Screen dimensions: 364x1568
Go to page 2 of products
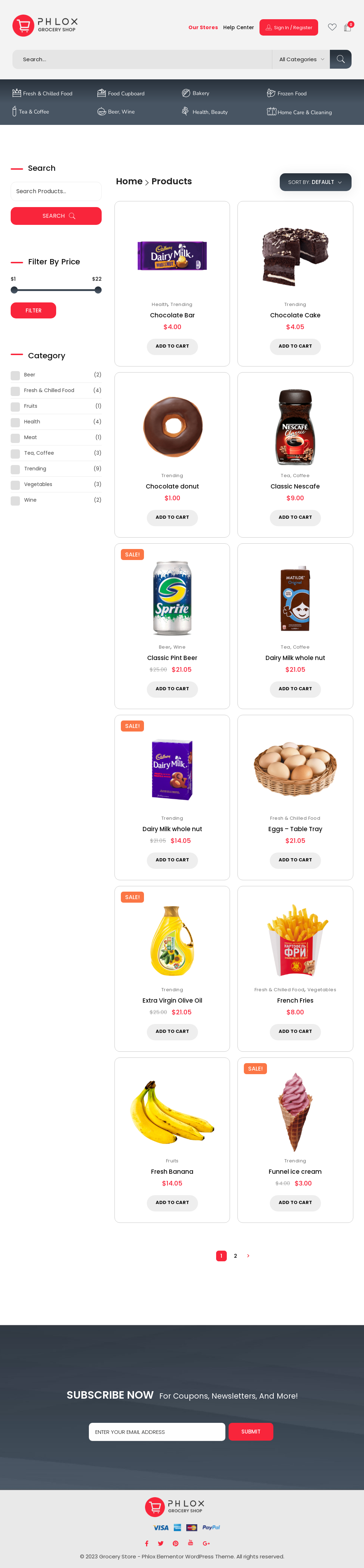tap(235, 1256)
